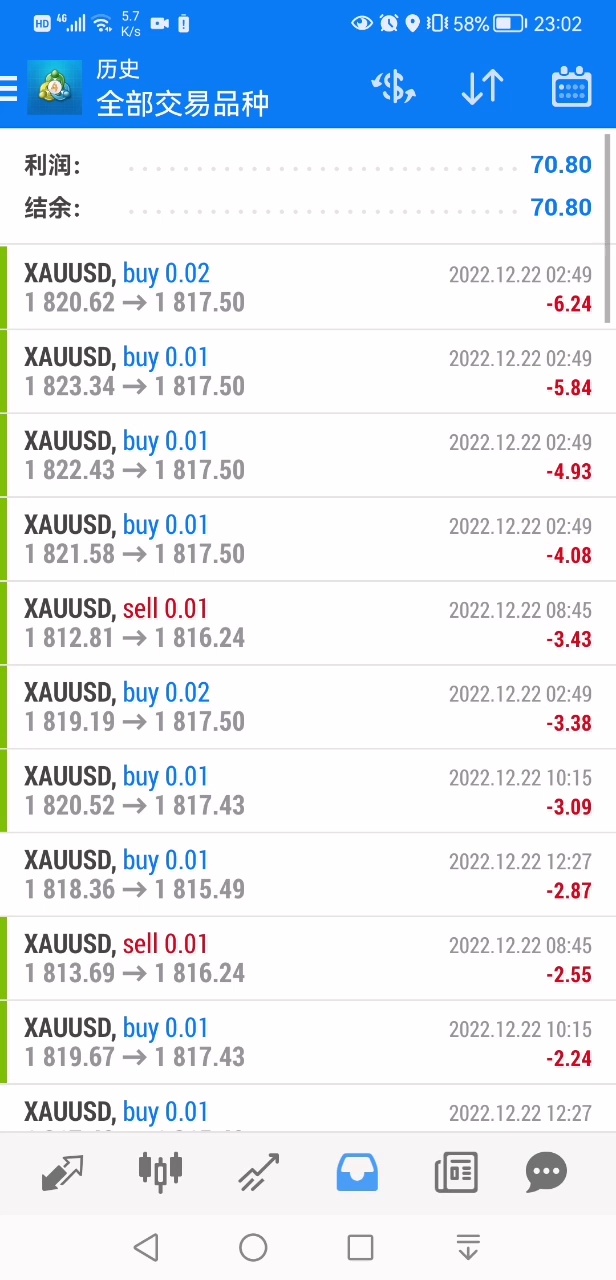
Task: Open the sell trade entered at 1 812.81
Action: tap(308, 624)
